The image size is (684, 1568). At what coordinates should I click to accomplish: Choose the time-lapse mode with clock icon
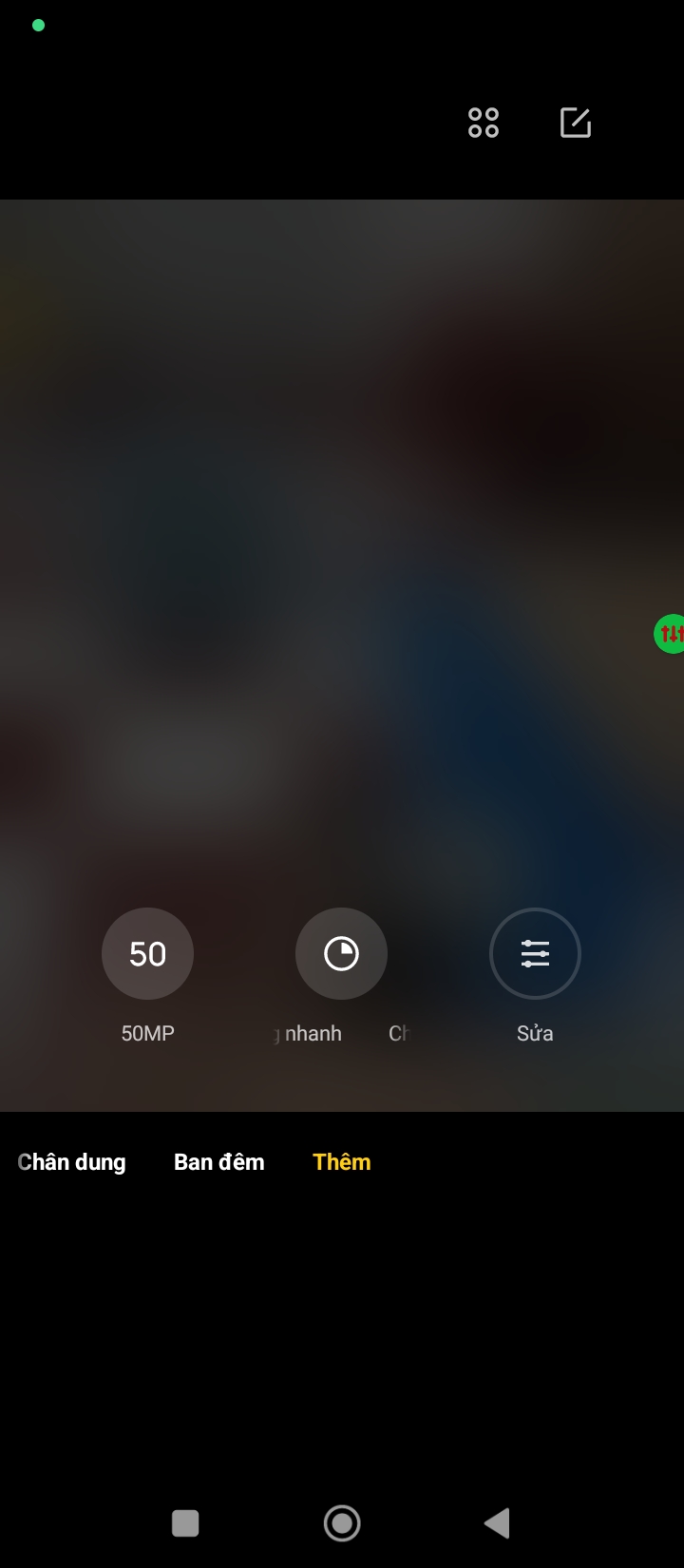[341, 953]
